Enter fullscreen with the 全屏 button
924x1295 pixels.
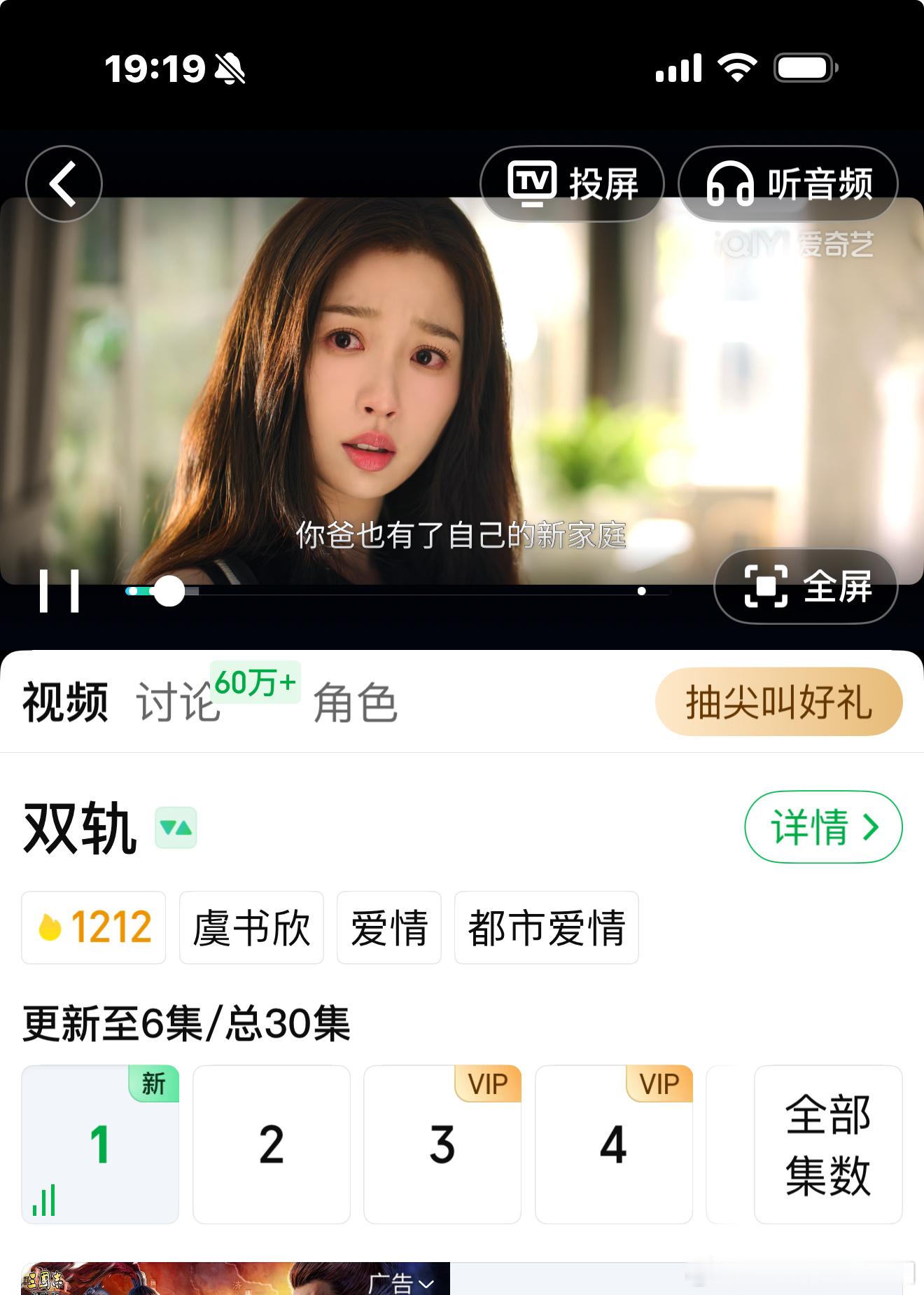pos(806,588)
